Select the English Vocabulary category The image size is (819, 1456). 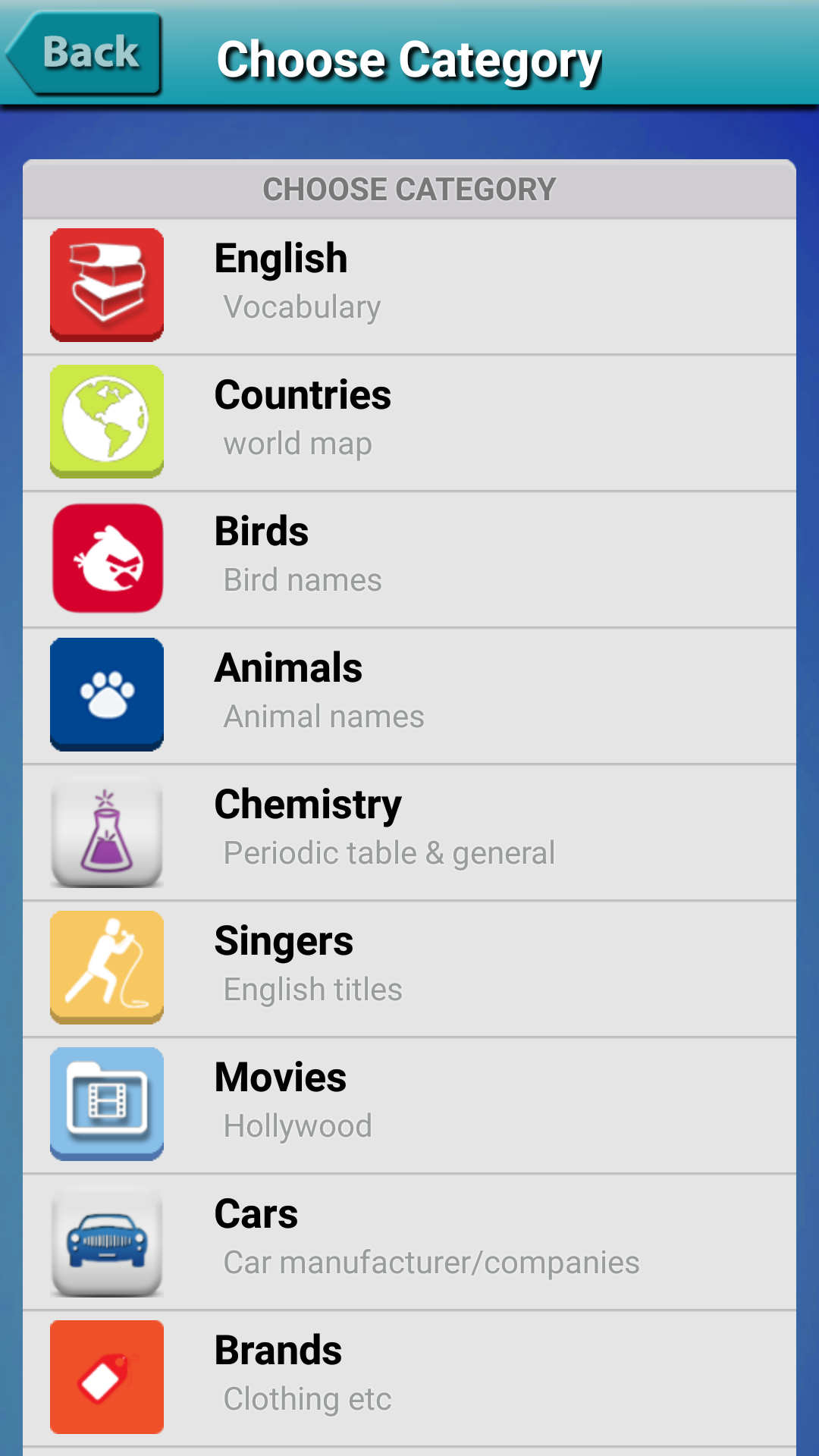tap(409, 286)
